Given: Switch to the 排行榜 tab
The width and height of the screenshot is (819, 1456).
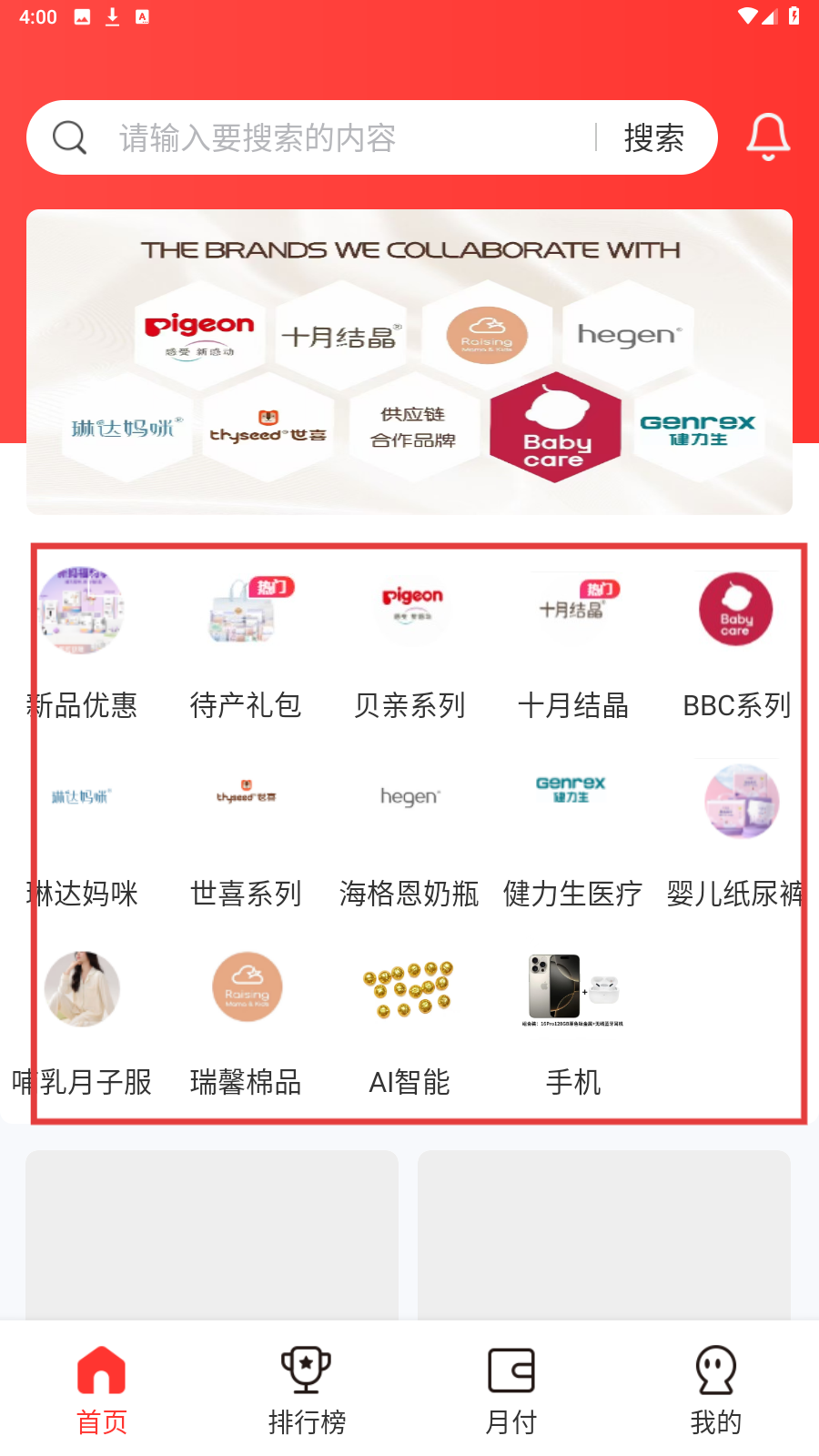Looking at the screenshot, I should [307, 1390].
